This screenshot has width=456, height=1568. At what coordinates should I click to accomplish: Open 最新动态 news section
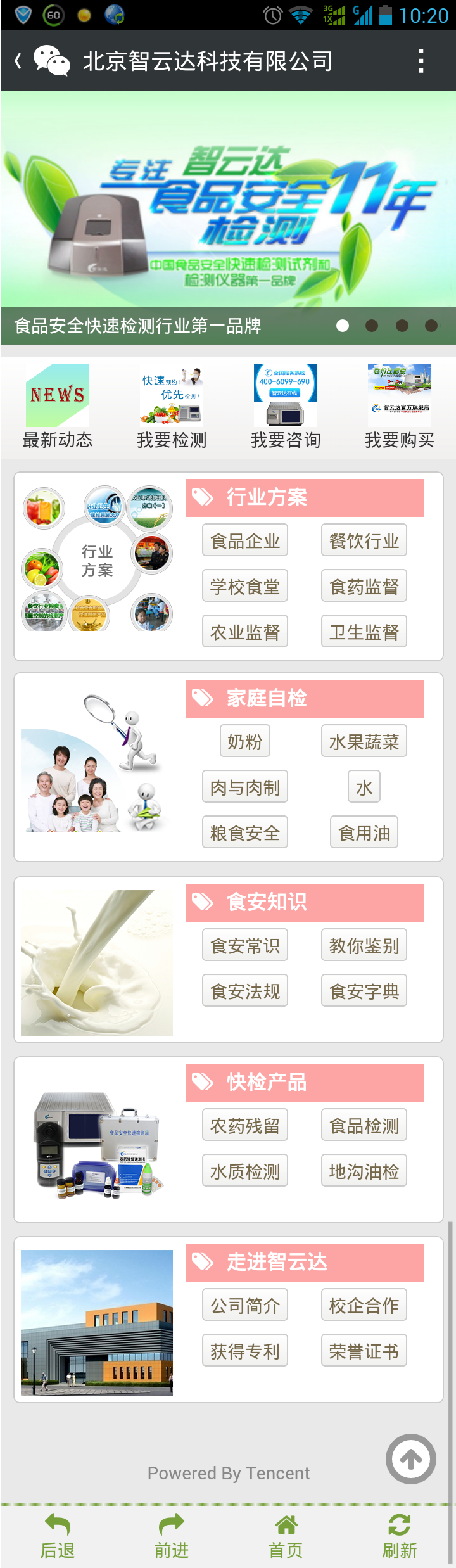[58, 407]
